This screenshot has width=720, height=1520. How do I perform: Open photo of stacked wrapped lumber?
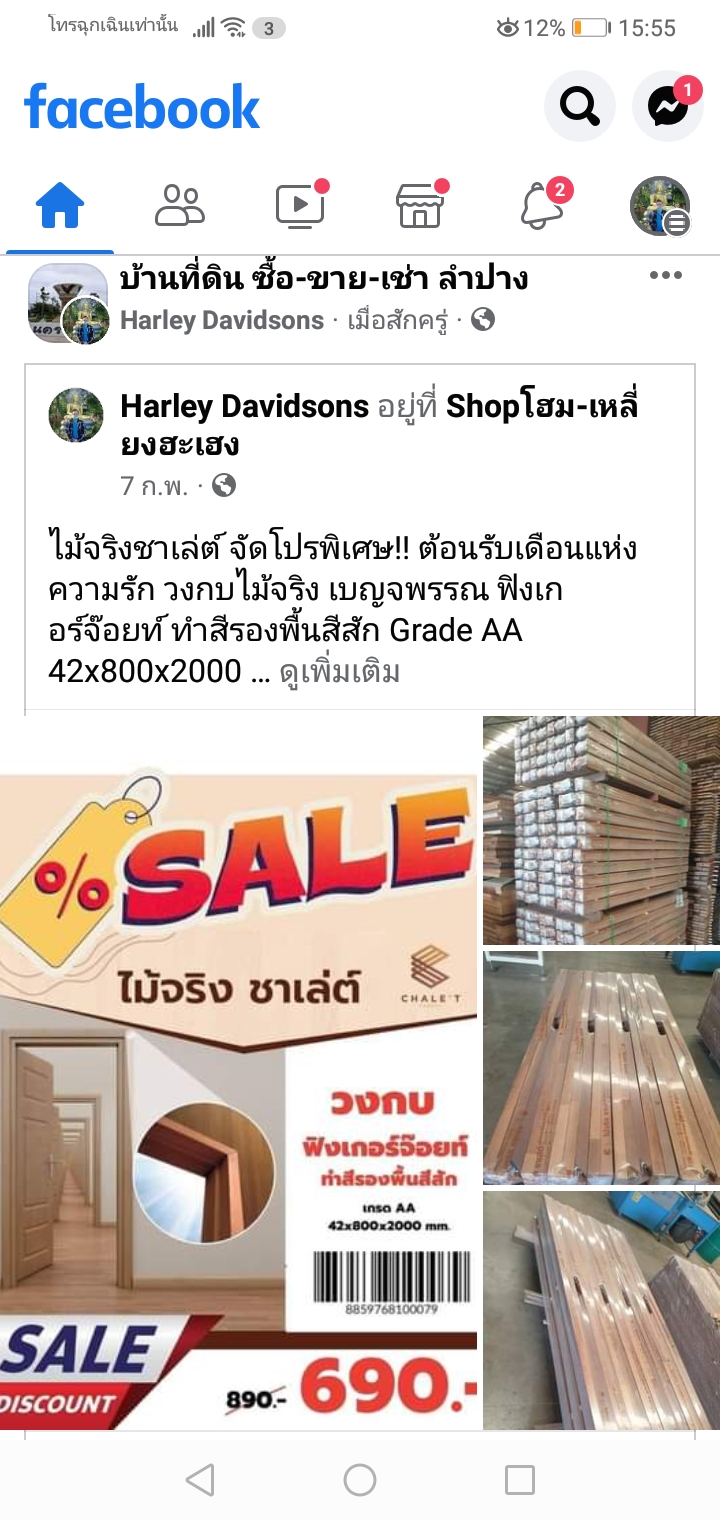(x=601, y=830)
